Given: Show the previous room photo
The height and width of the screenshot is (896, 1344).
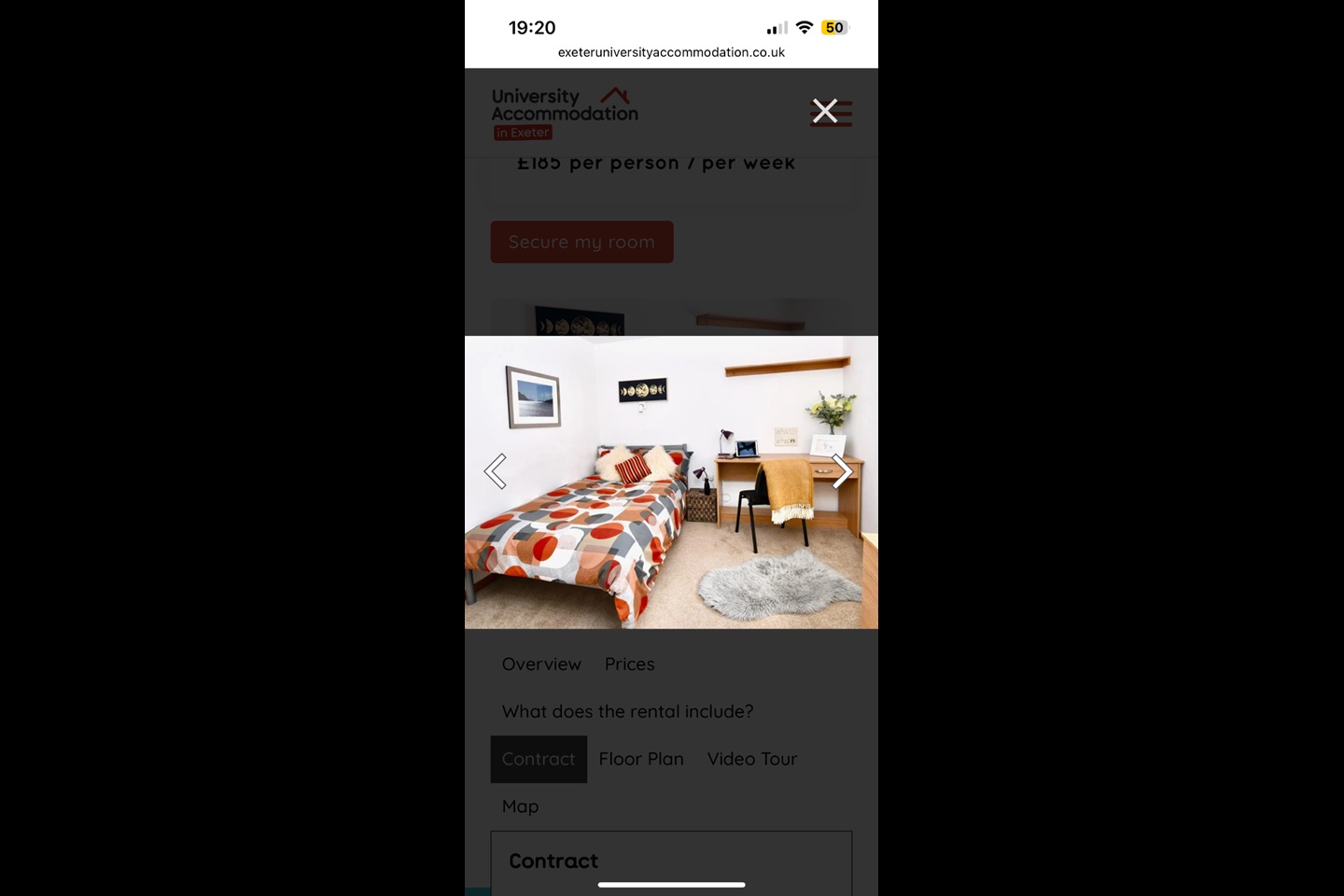Looking at the screenshot, I should 496,471.
